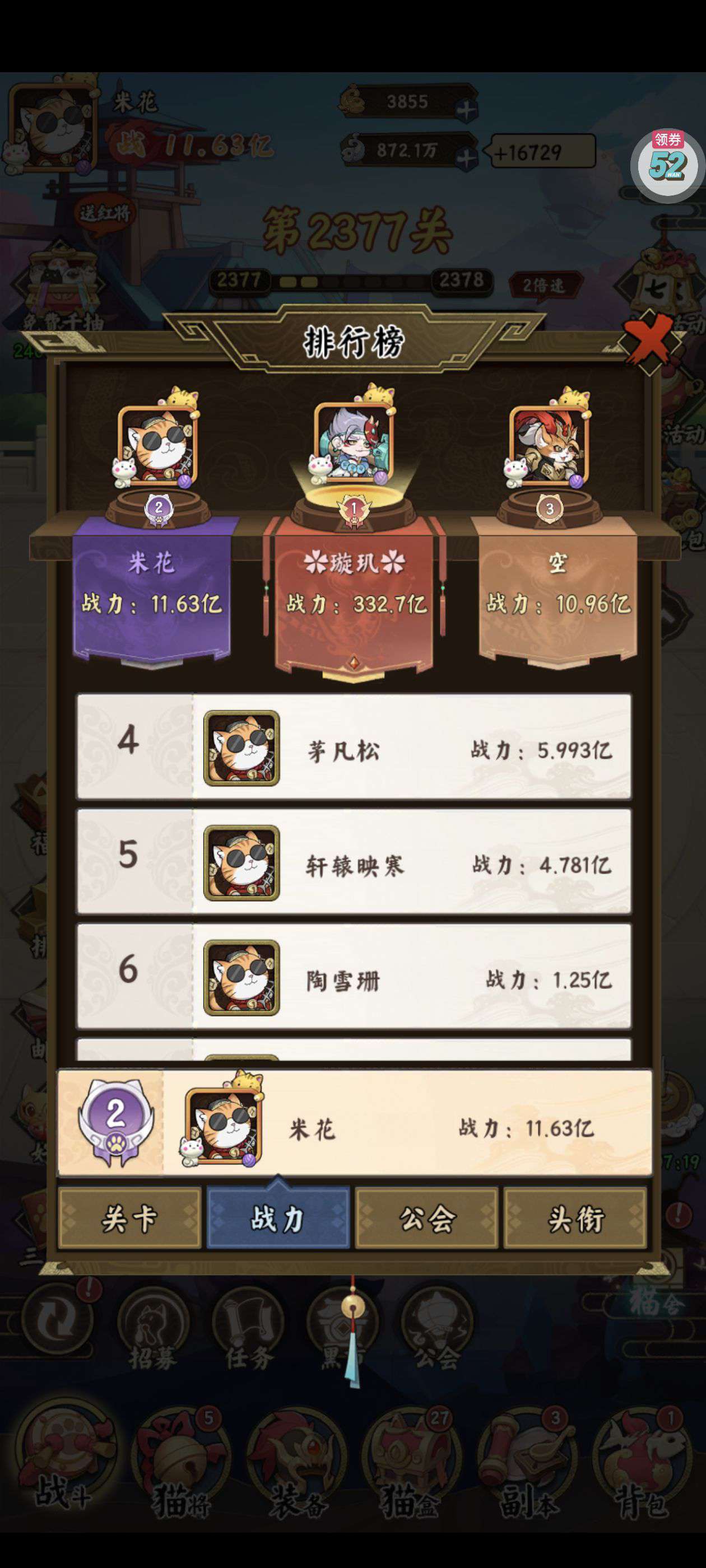
Task: Open rank 4 player 茅凡松
Action: pyautogui.click(x=354, y=747)
